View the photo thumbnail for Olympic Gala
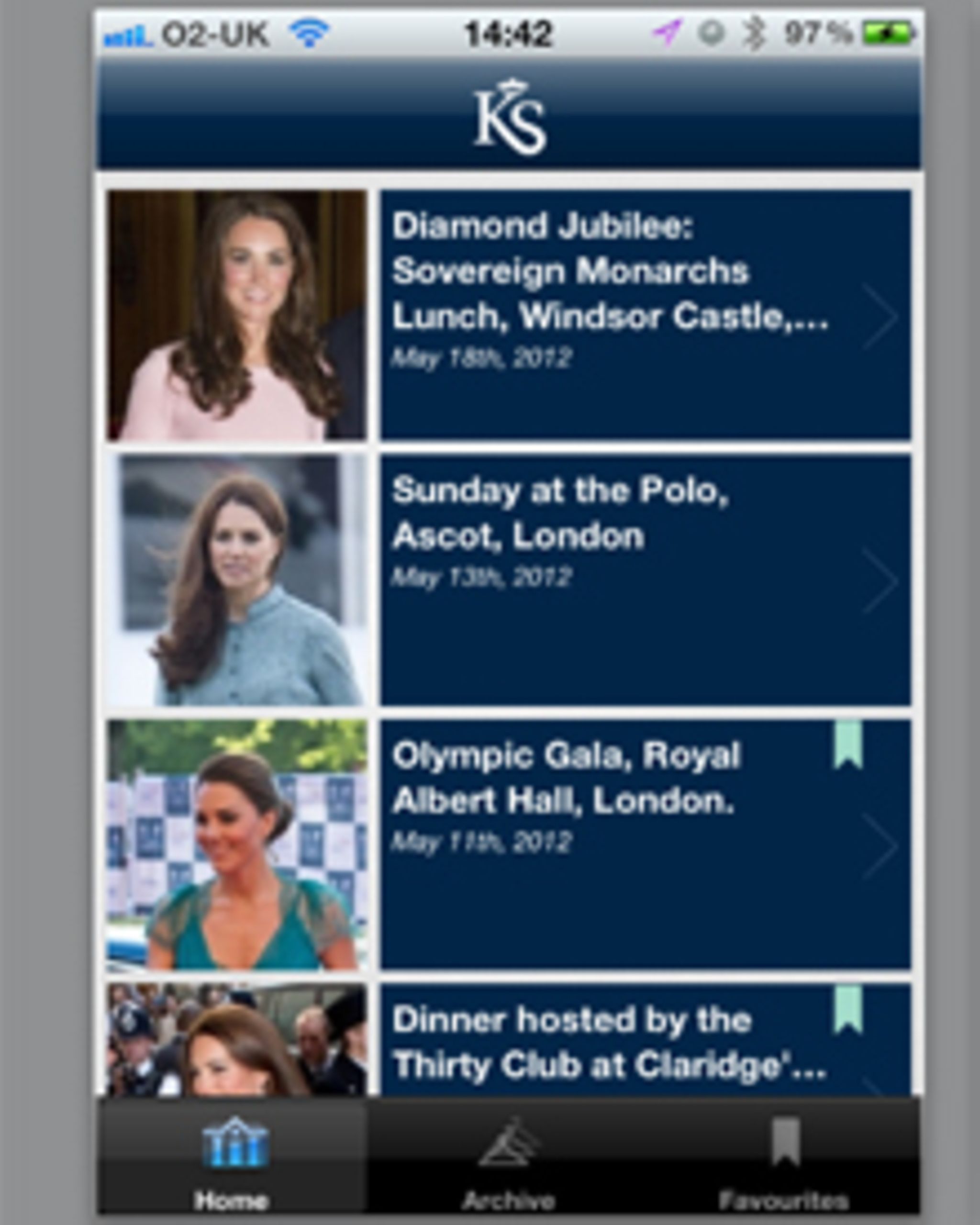Screen dimensions: 980x1225 click(237, 845)
